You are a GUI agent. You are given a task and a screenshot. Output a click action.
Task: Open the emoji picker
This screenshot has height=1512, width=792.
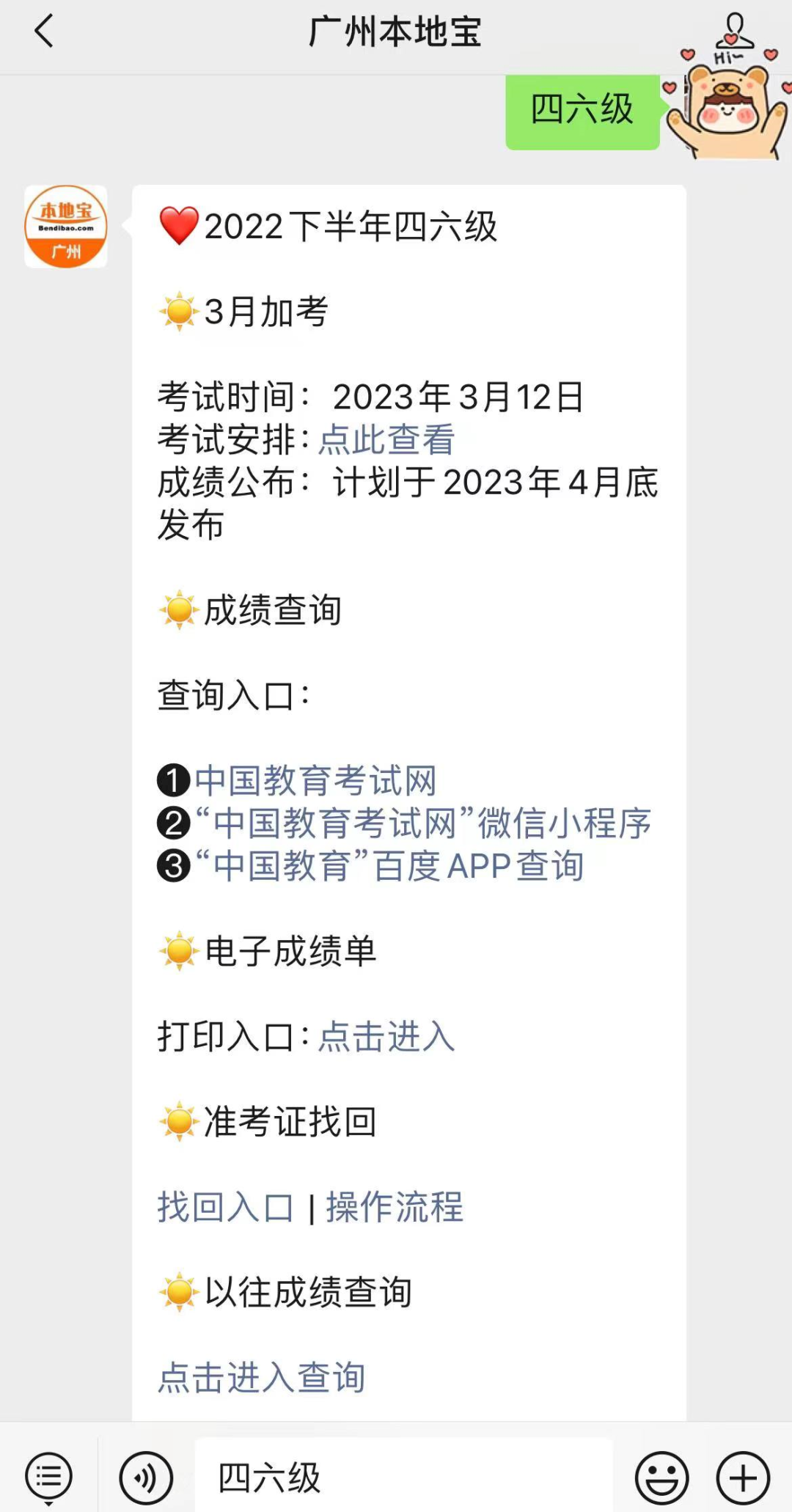tap(661, 1477)
